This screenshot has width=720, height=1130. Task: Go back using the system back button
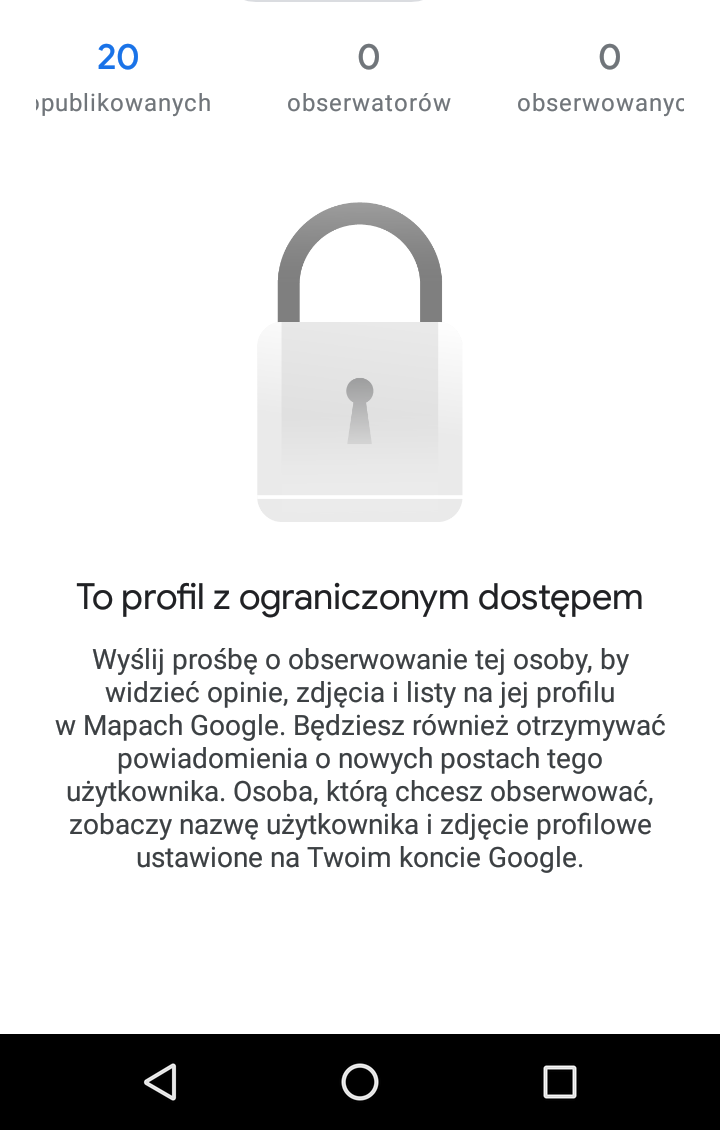160,1081
